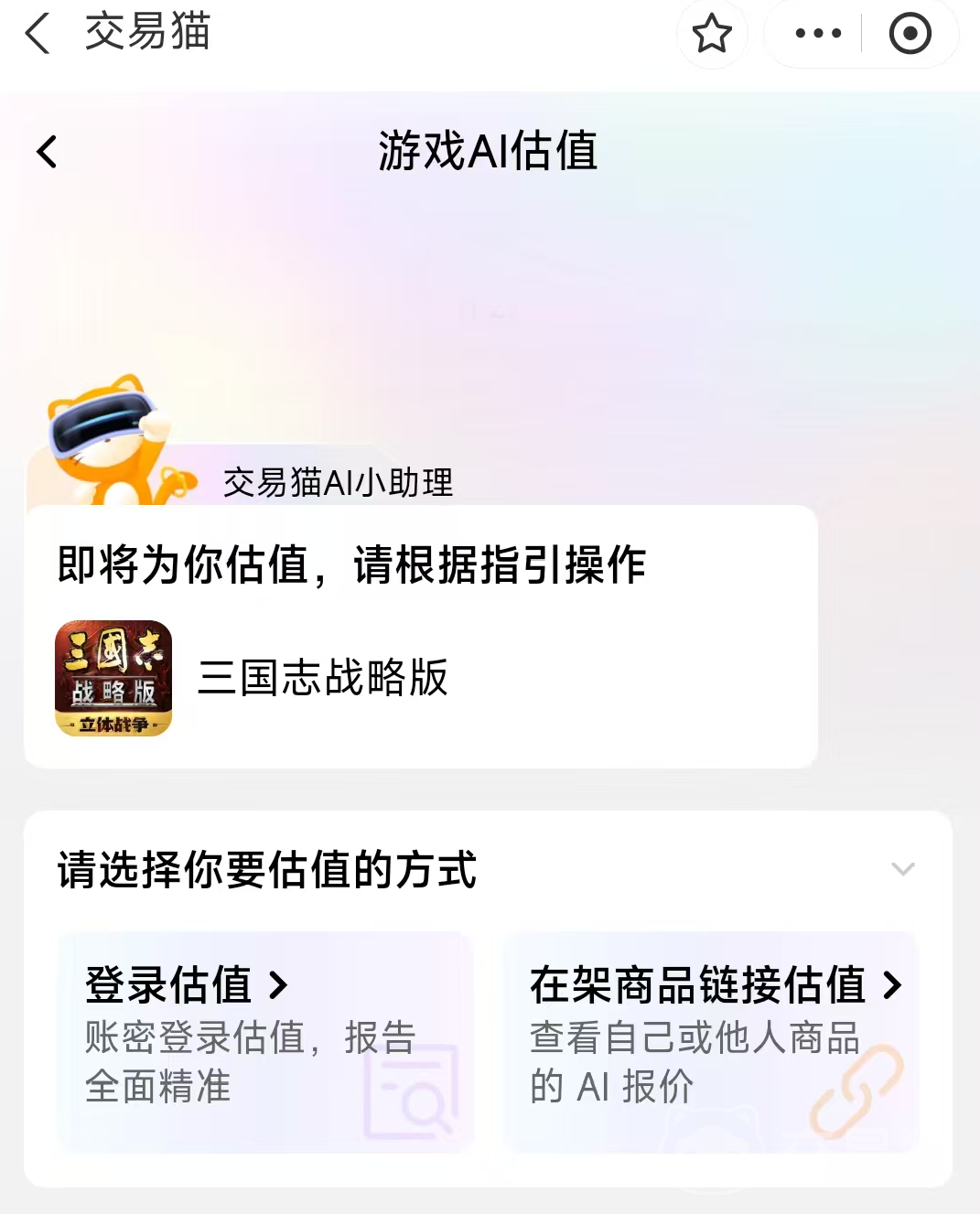Return from the 游戏AI估值 page
Screen dimensions: 980x1214
pyautogui.click(x=48, y=152)
